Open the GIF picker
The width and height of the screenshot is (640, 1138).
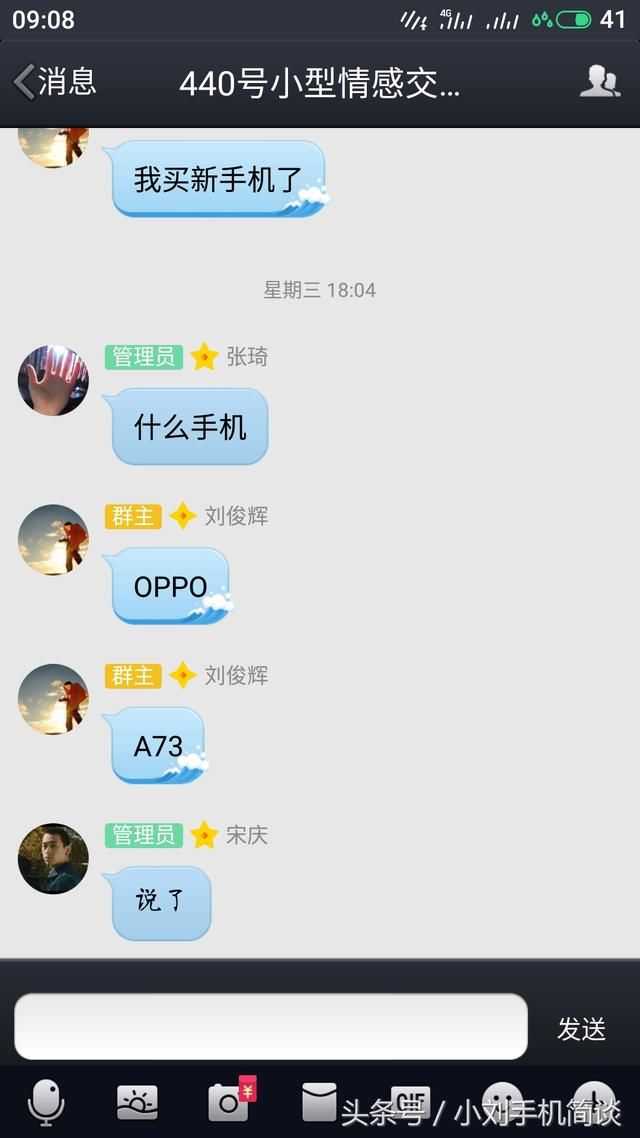coord(410,1100)
